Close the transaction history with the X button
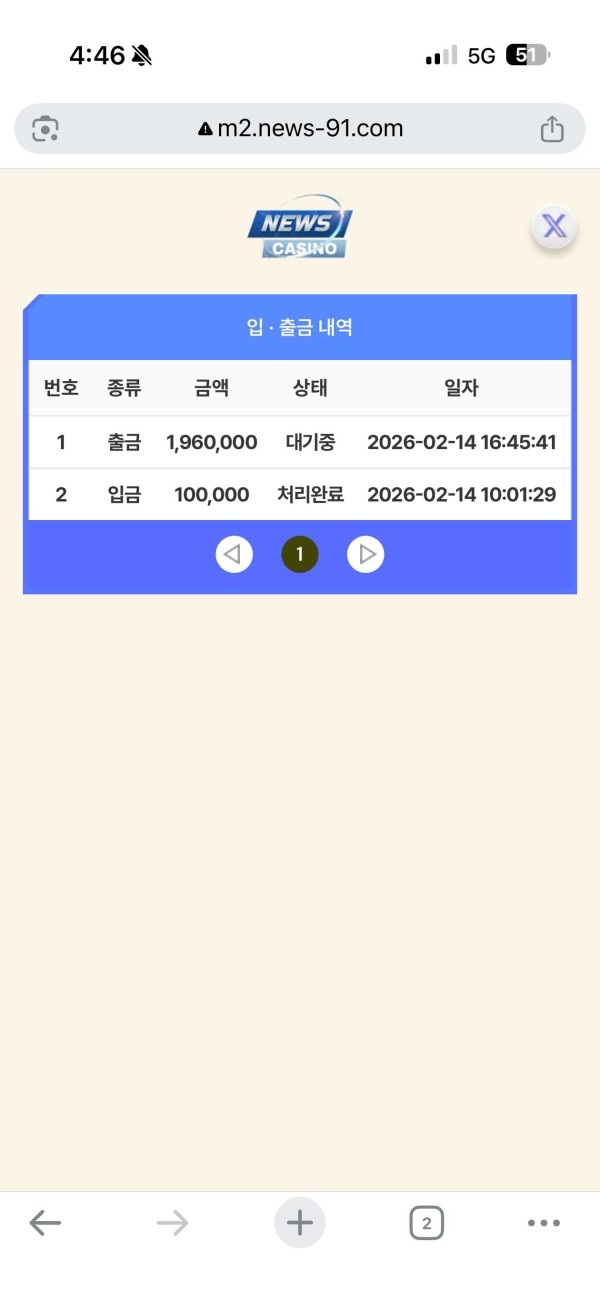The height and width of the screenshot is (1303, 600). 554,227
